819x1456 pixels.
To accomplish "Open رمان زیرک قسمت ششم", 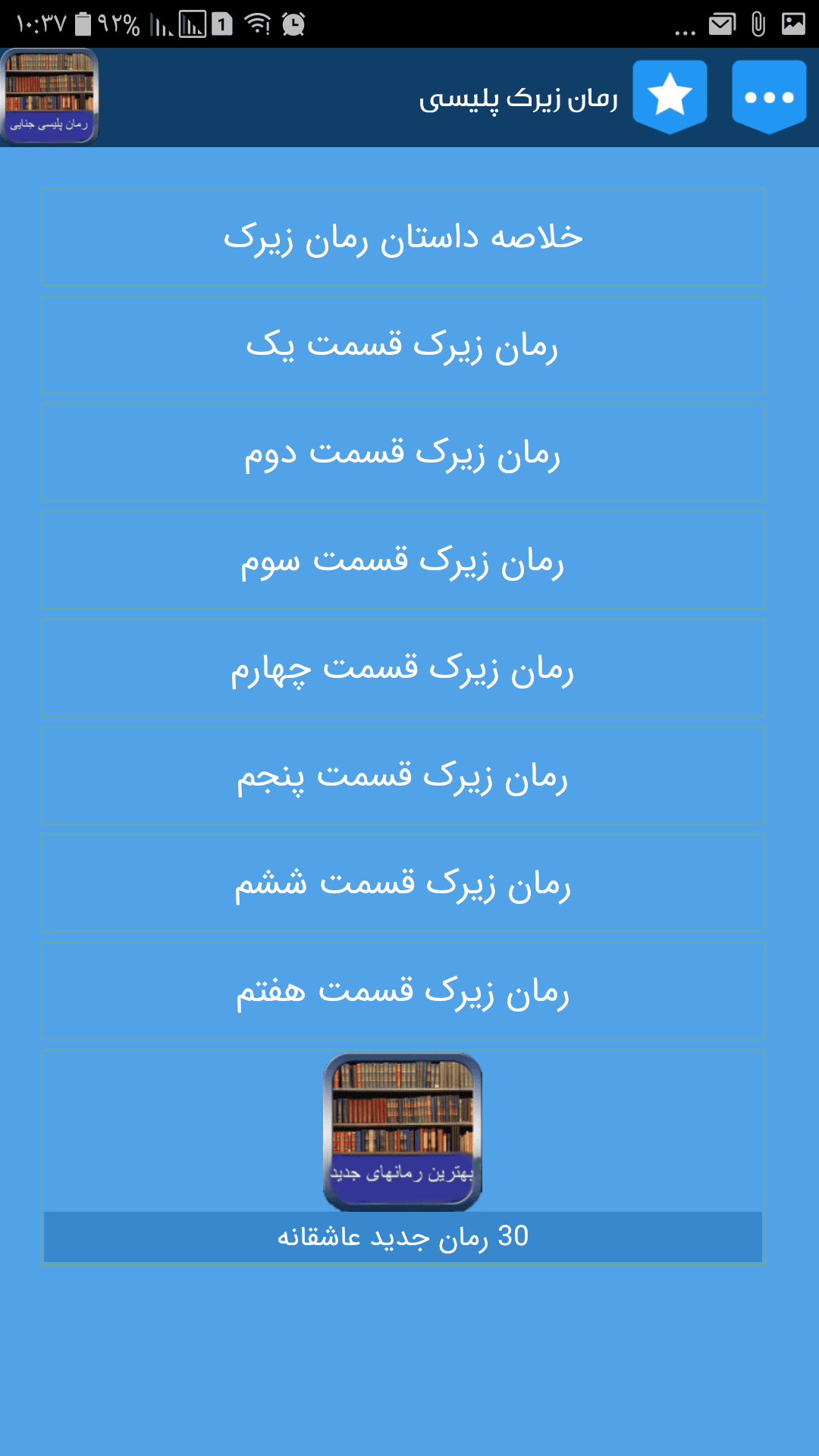I will click(x=403, y=883).
